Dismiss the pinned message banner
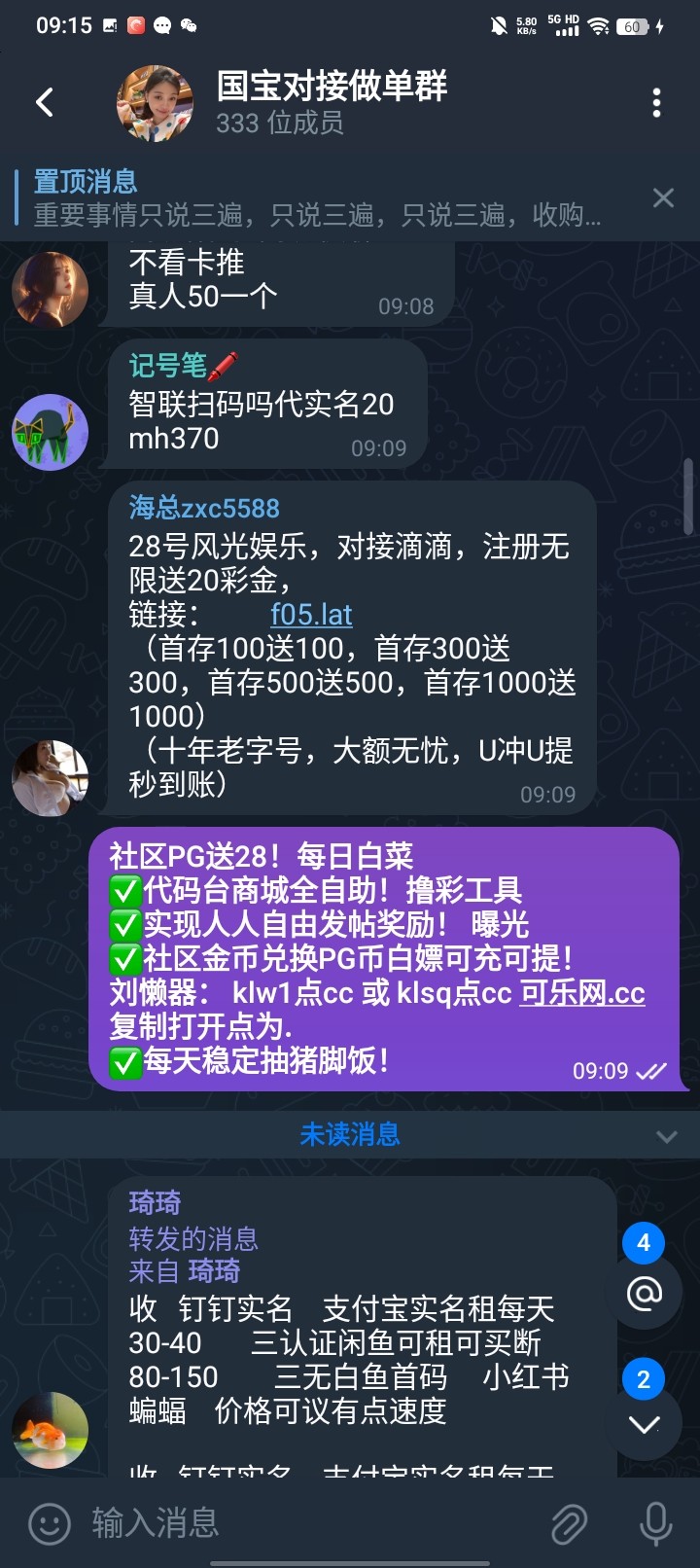This screenshot has width=700, height=1568. point(663,197)
